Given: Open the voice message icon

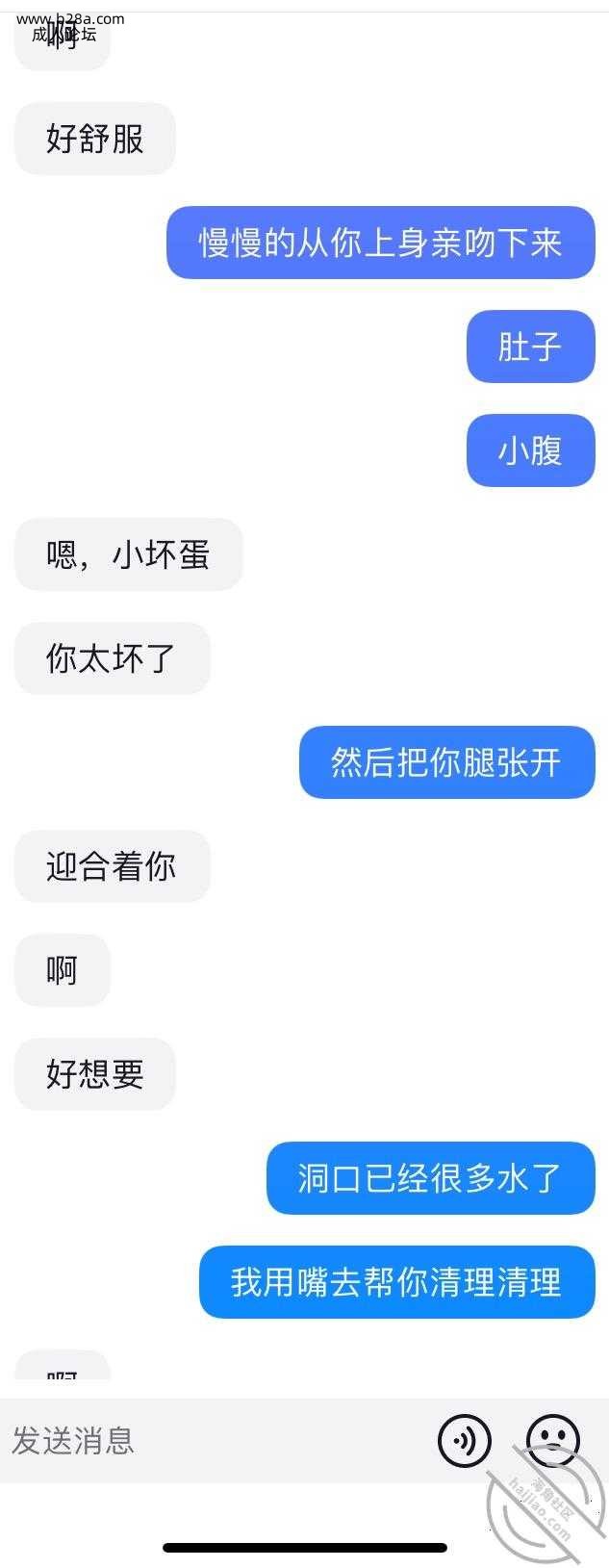Looking at the screenshot, I should point(465,1440).
